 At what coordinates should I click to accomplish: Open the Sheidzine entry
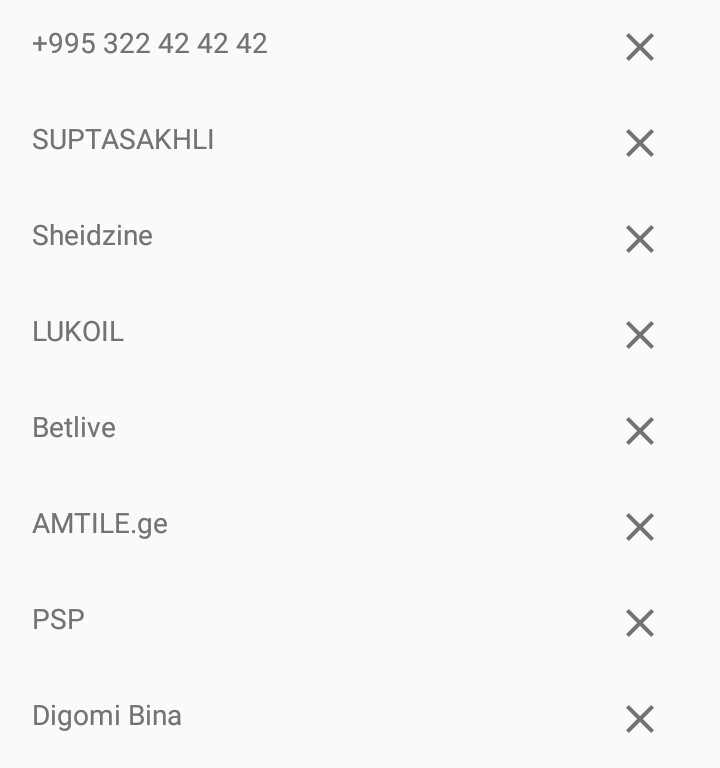[92, 236]
